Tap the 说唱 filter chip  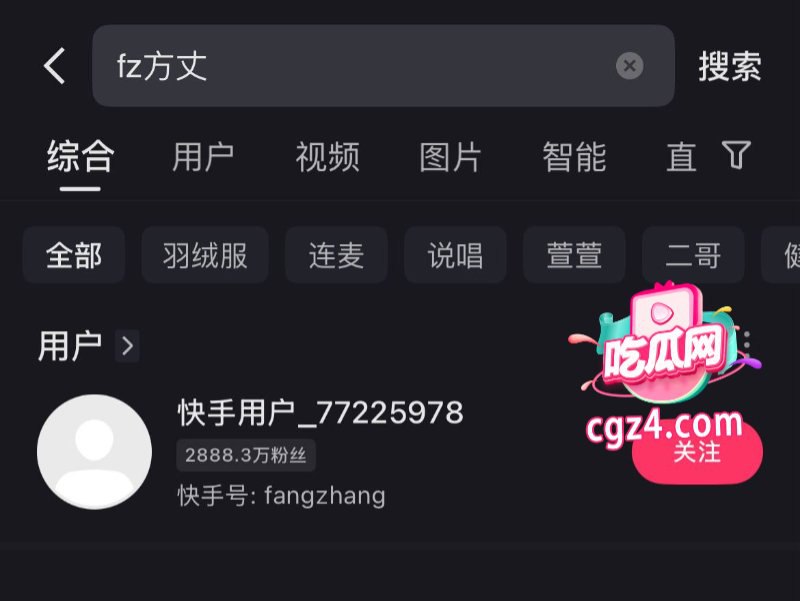pyautogui.click(x=455, y=255)
